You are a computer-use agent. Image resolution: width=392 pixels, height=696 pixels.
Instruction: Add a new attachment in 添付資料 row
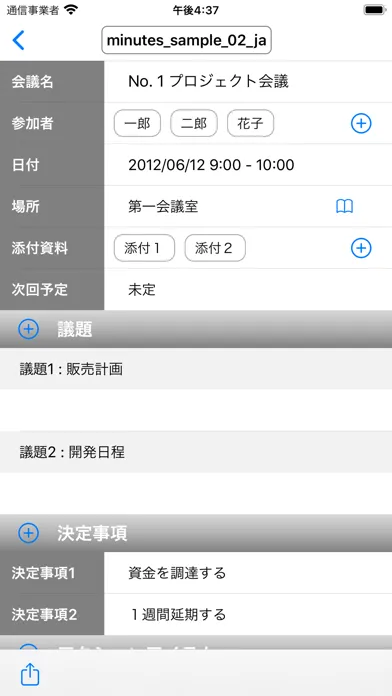tap(361, 248)
